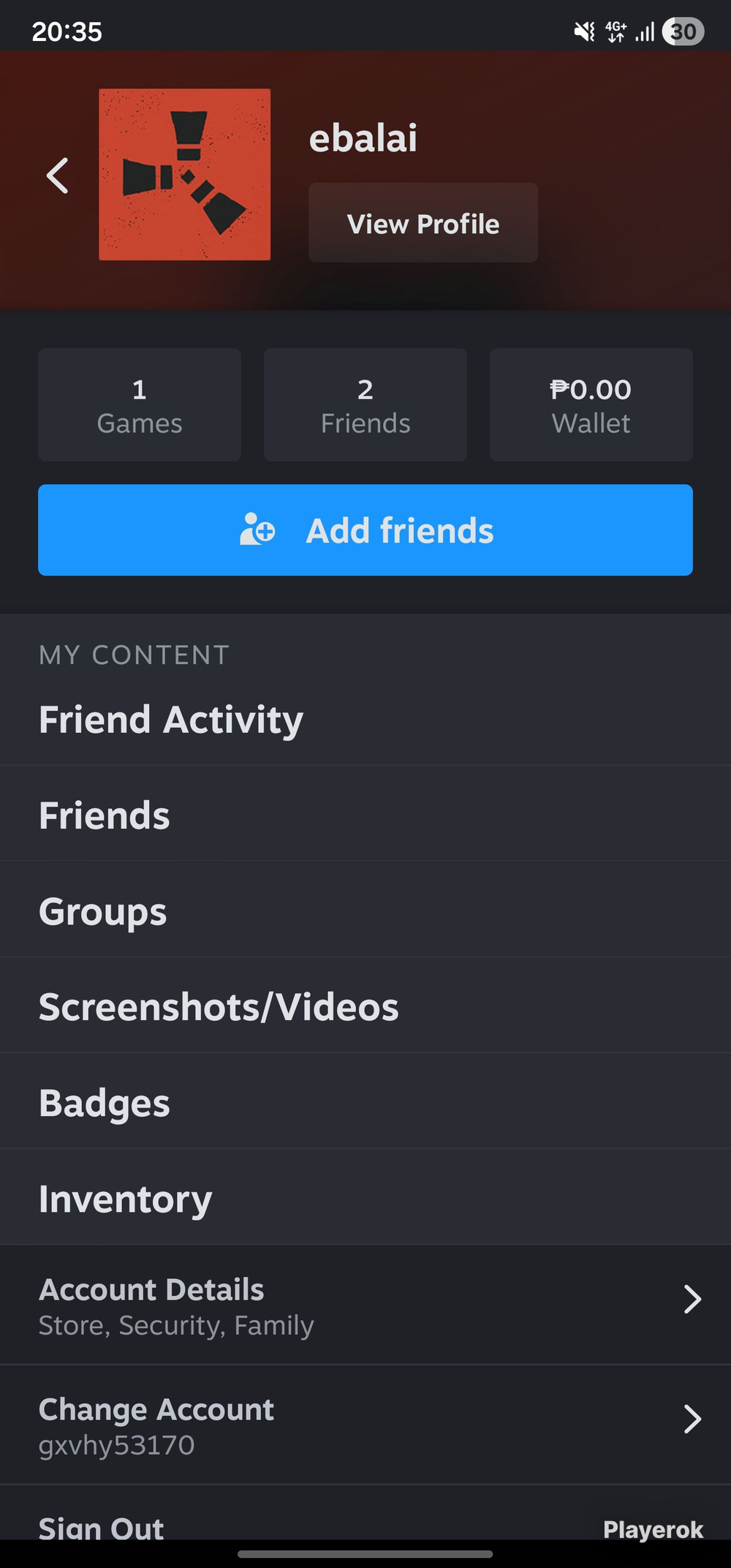The image size is (731, 1568).
Task: Open Friend Activity
Action: [365, 720]
